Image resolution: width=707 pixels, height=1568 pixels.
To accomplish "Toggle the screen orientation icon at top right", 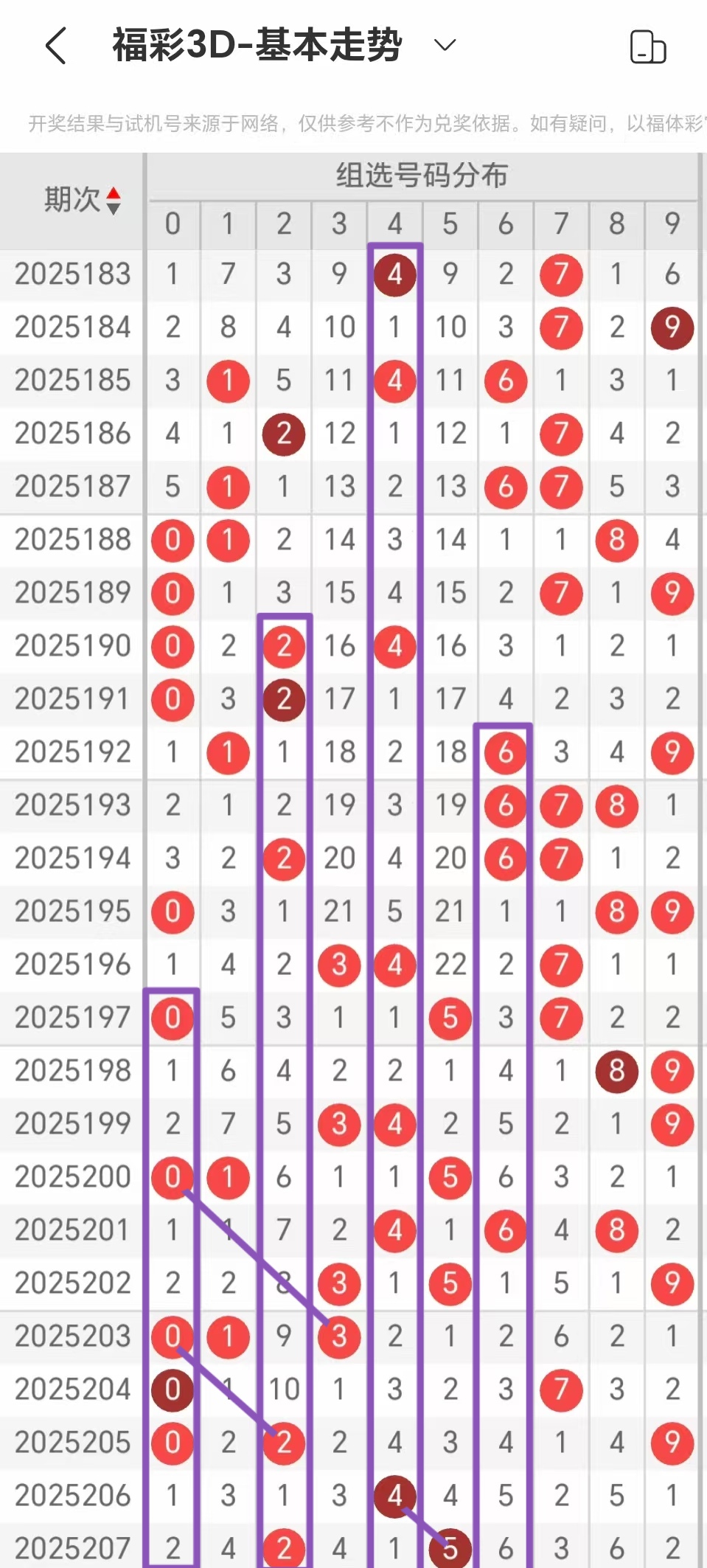I will (x=648, y=46).
